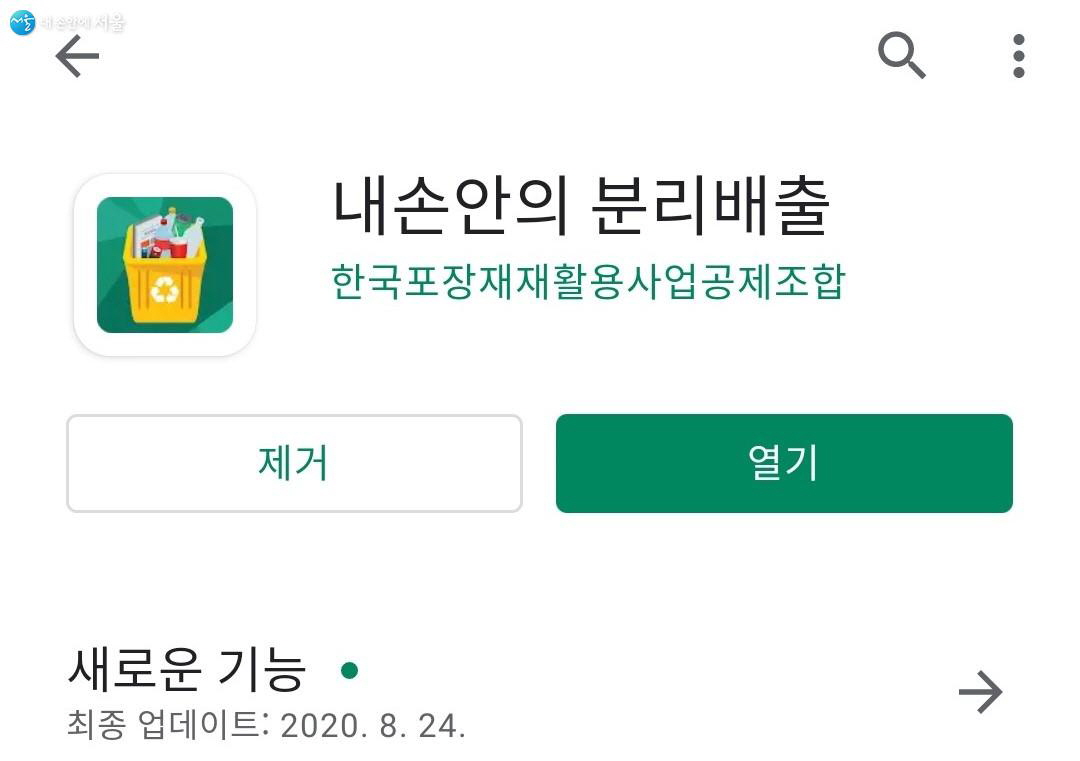Open the three-dot overflow menu
Image resolution: width=1080 pixels, height=761 pixels.
pos(1018,56)
